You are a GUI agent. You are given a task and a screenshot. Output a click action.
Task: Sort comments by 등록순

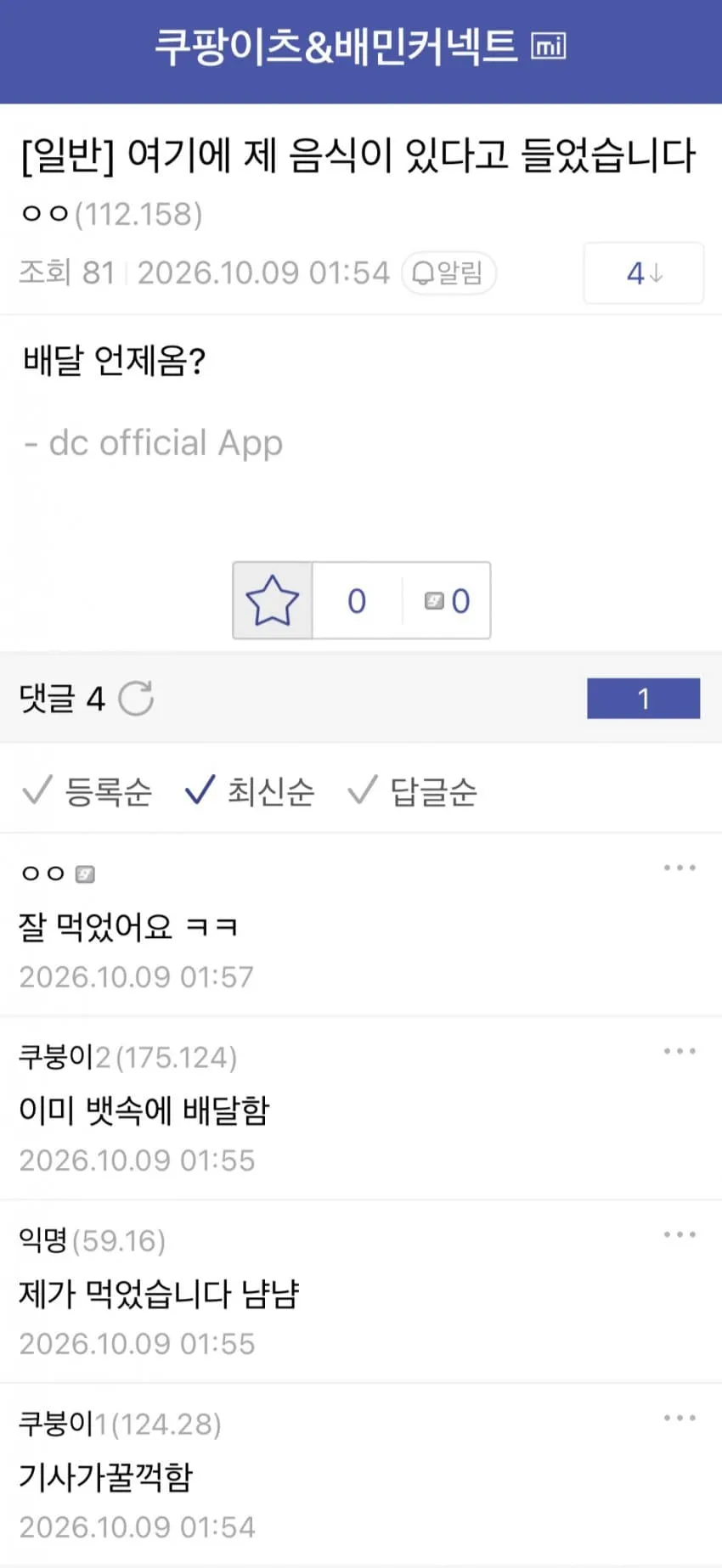point(87,791)
